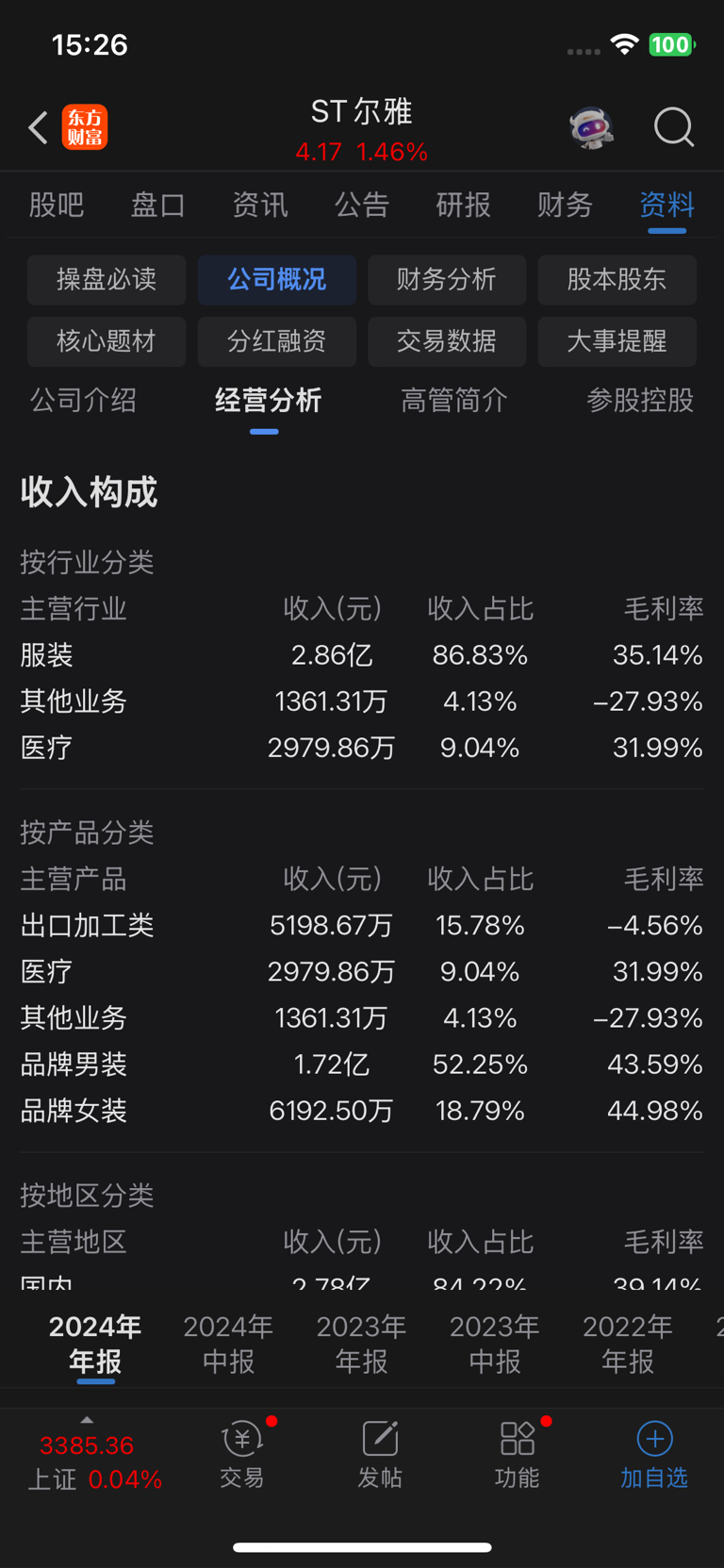Select the 股本股东 chip
This screenshot has width=724, height=1568.
[617, 280]
